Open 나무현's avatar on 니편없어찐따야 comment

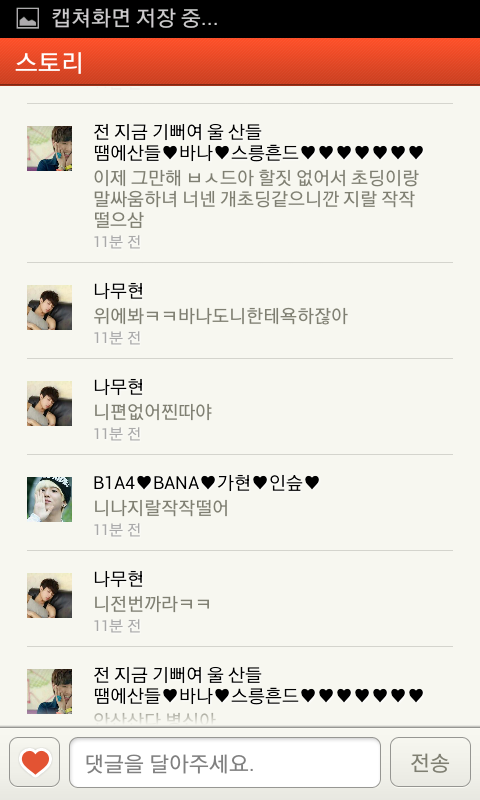pos(49,404)
